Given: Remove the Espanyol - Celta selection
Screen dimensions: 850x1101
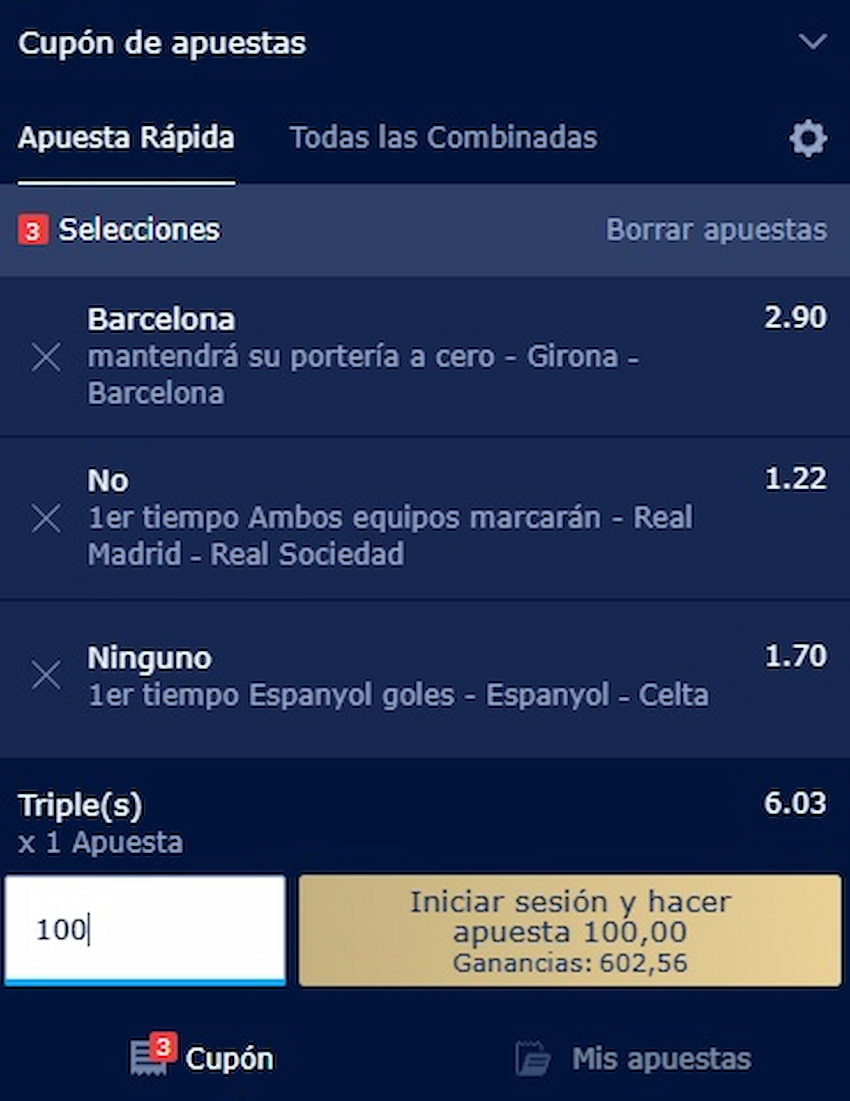Looking at the screenshot, I should tap(46, 676).
